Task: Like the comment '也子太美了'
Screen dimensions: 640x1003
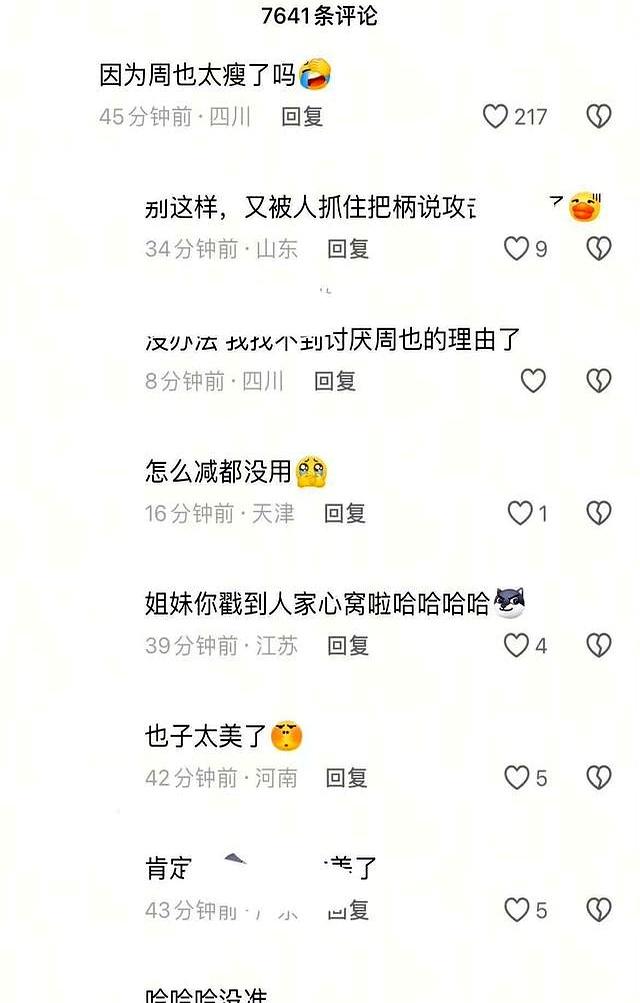Action: click(x=516, y=778)
